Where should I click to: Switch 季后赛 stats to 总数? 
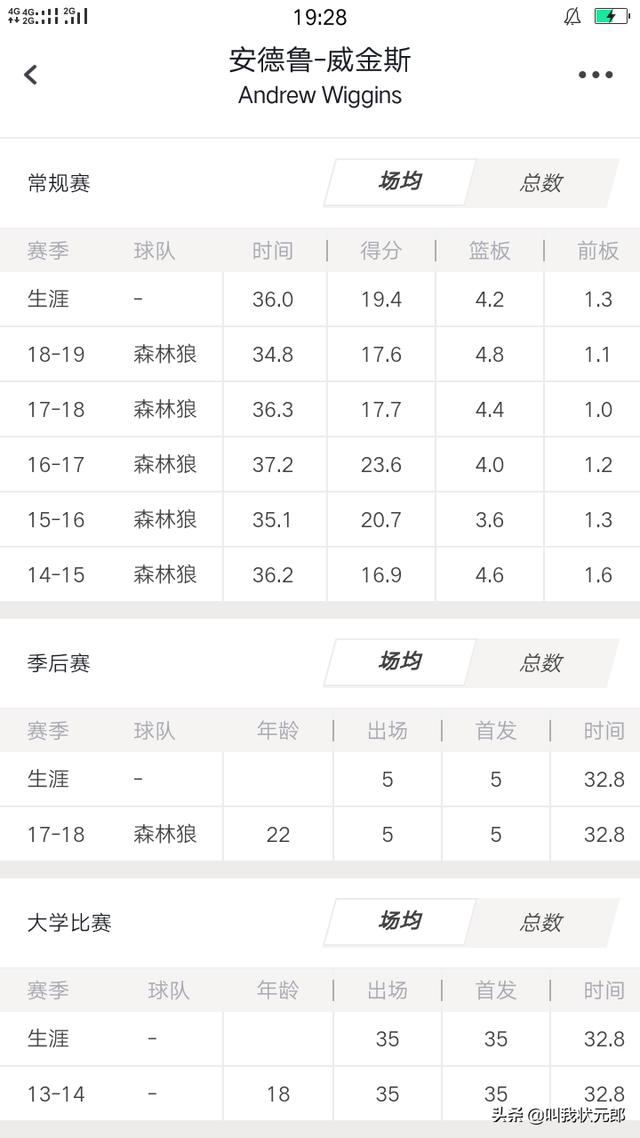point(541,662)
